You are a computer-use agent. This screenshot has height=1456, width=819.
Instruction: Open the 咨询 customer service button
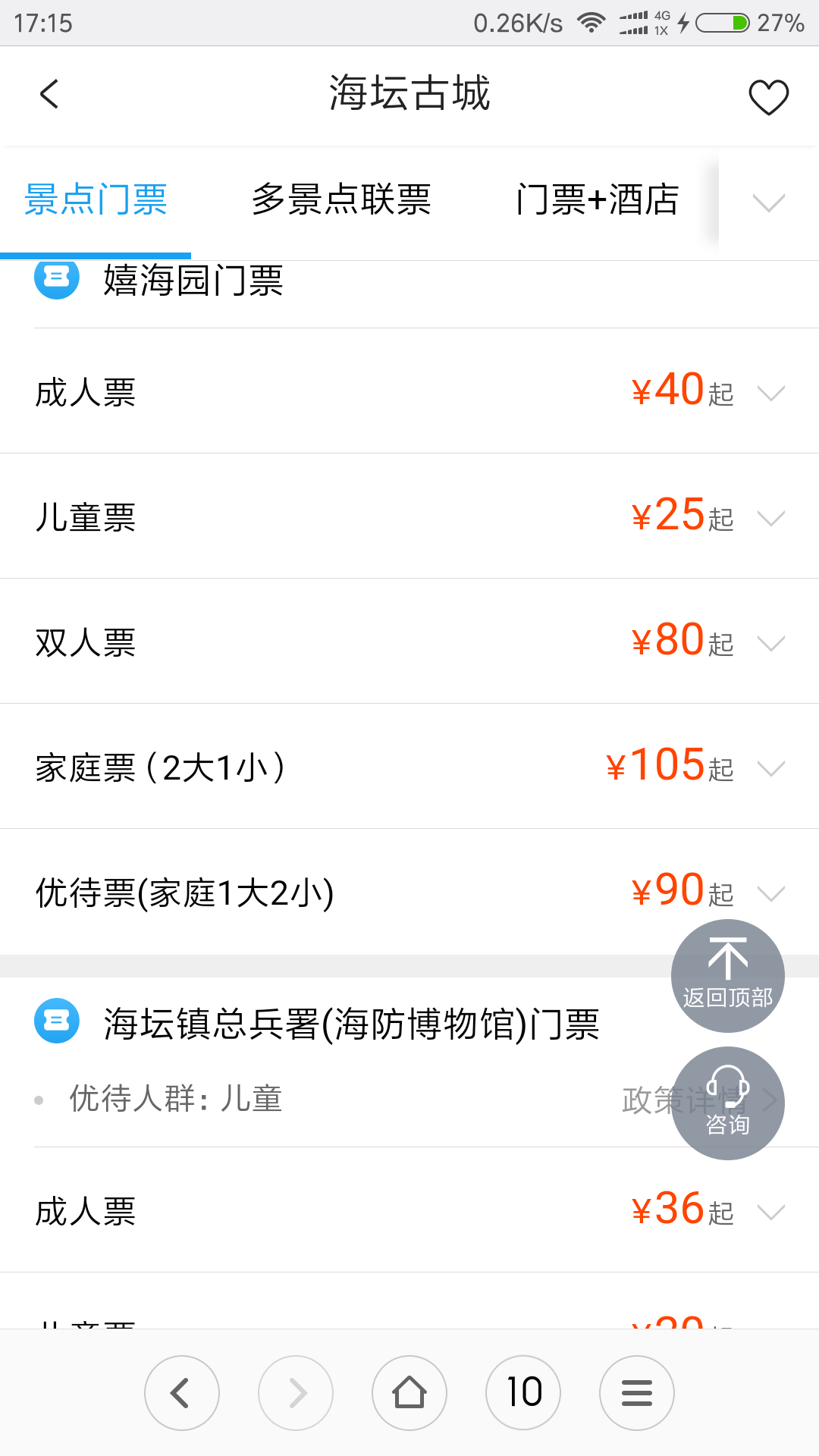pyautogui.click(x=727, y=1103)
